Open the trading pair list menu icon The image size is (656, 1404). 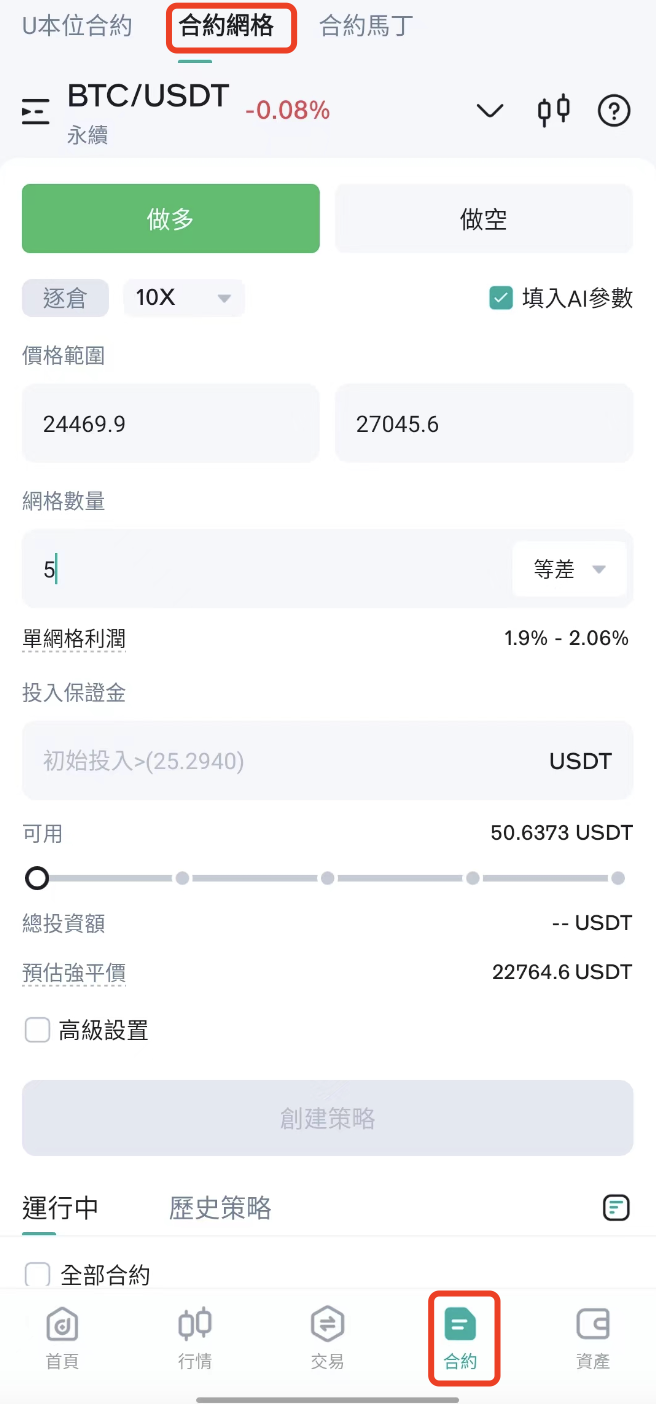pyautogui.click(x=35, y=111)
